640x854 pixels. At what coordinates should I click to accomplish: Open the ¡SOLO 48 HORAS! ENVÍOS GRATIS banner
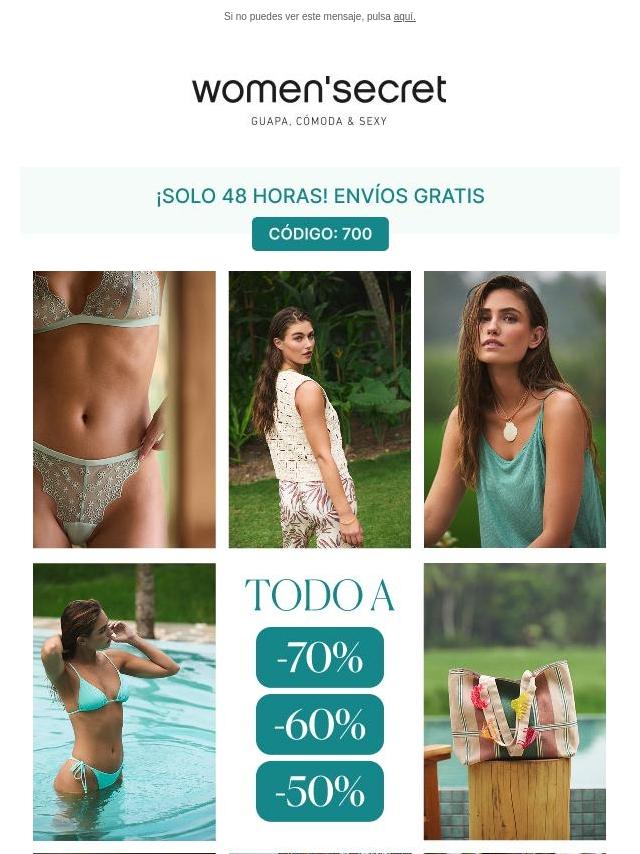(x=320, y=196)
